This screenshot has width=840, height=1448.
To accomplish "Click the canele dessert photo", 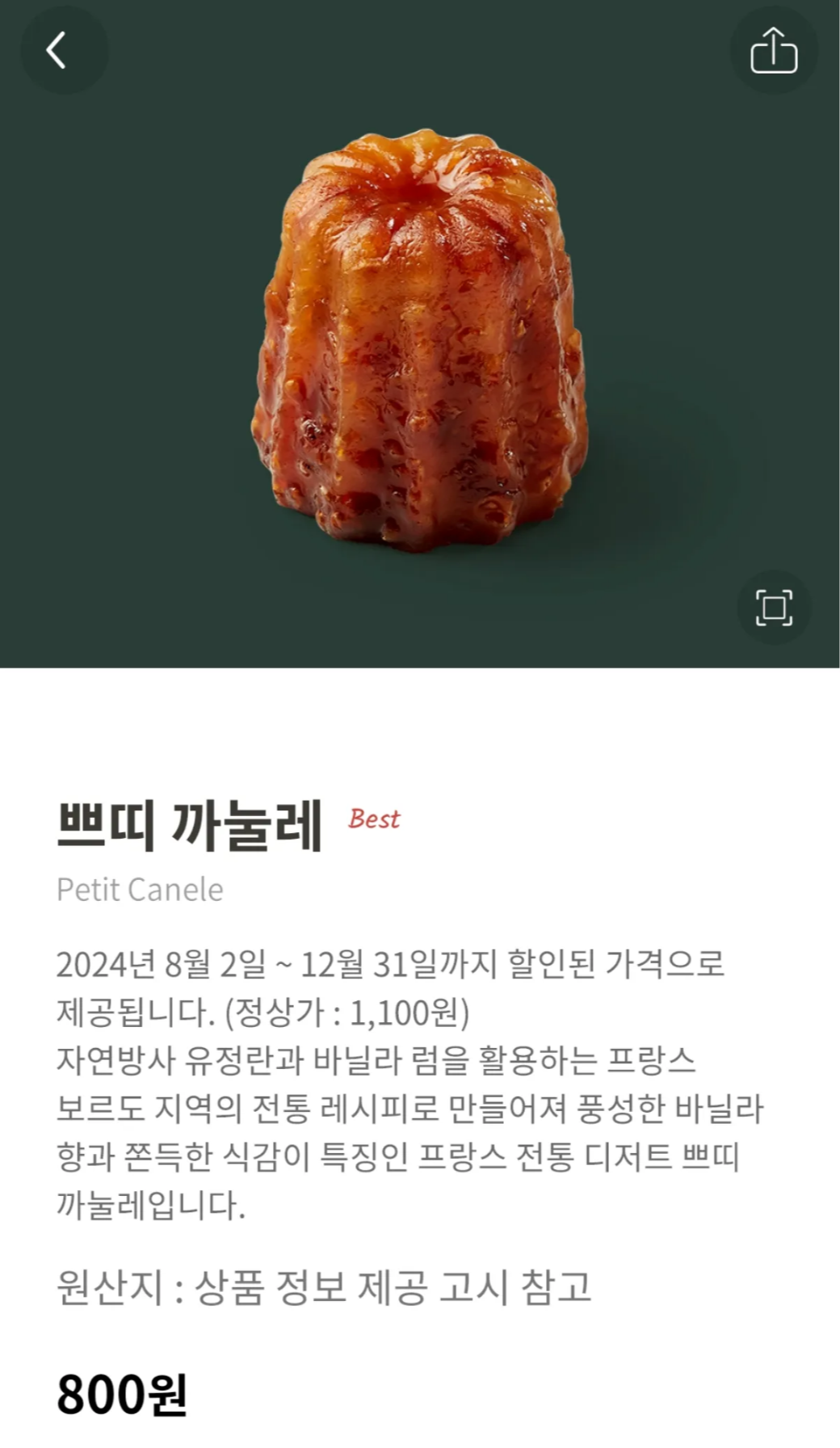I will [x=420, y=339].
